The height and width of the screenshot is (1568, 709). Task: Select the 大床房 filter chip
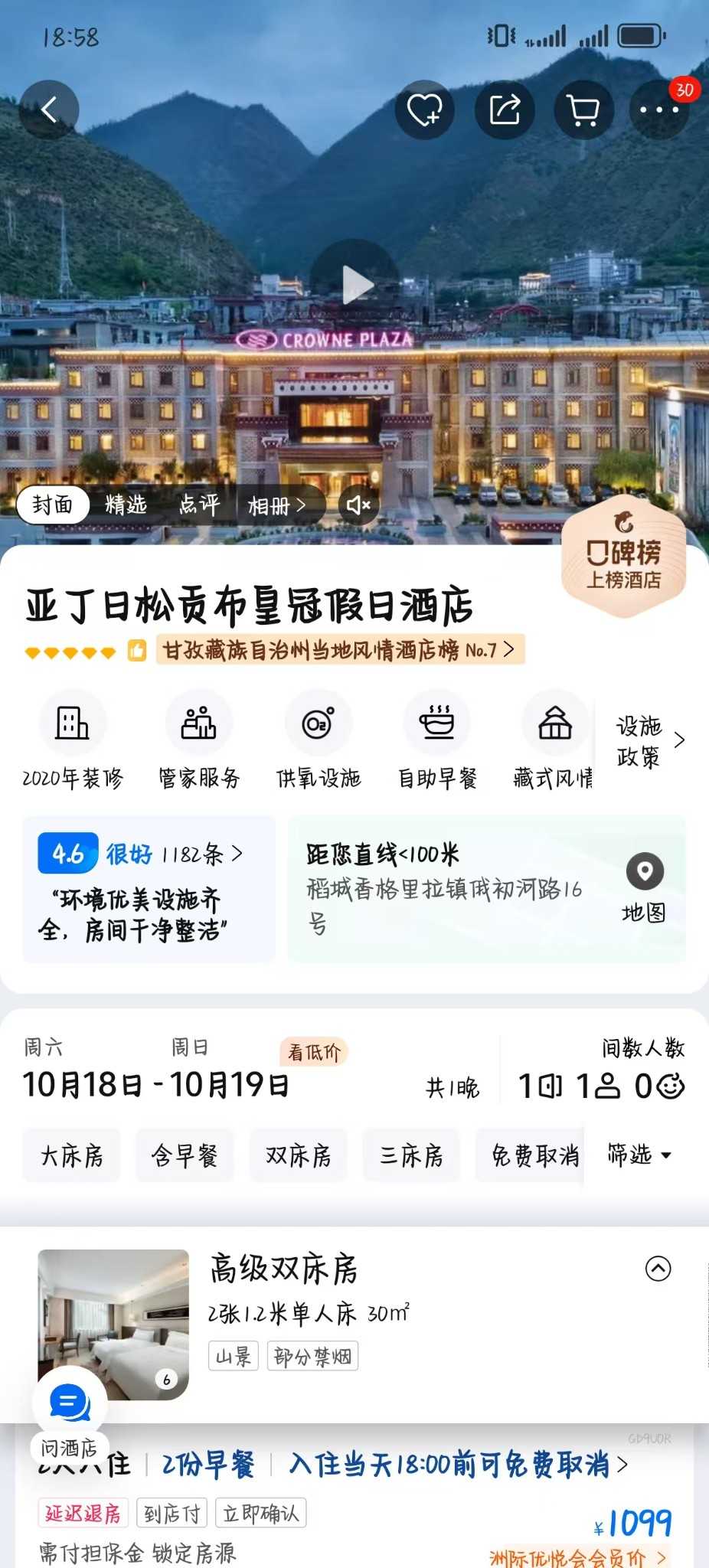click(71, 1155)
